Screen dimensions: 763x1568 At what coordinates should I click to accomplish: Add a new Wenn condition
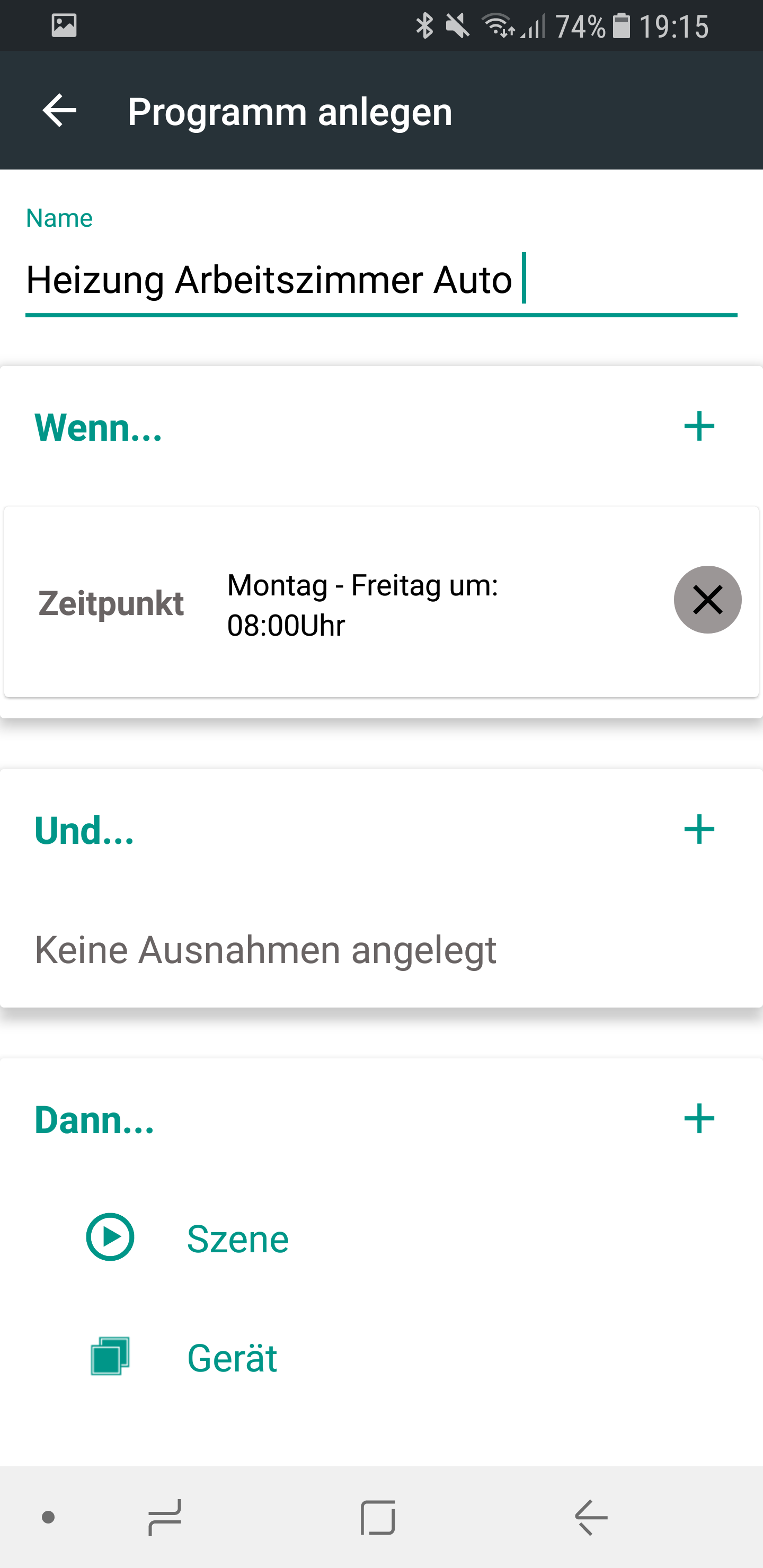coord(698,426)
